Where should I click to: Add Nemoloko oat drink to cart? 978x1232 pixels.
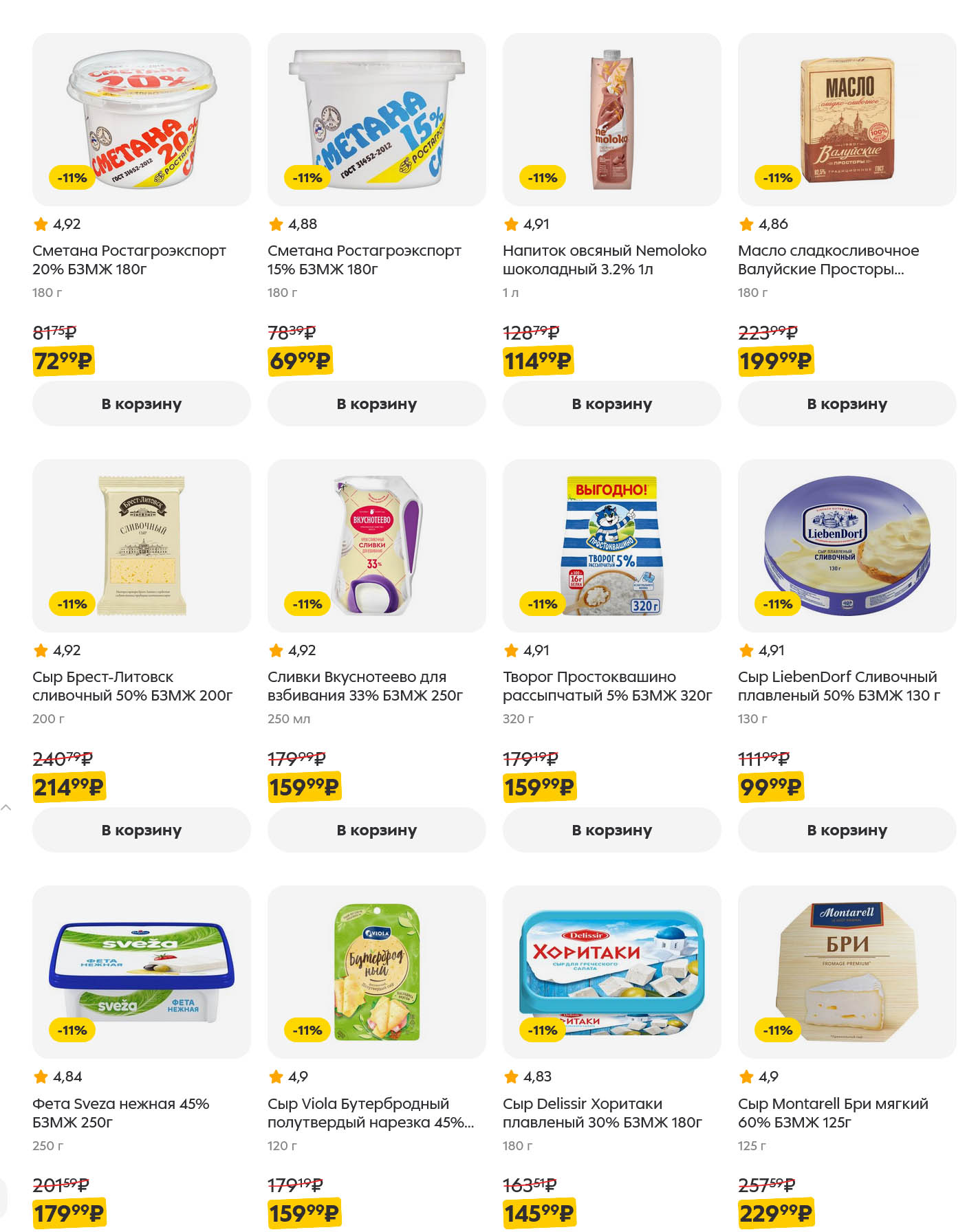point(611,404)
